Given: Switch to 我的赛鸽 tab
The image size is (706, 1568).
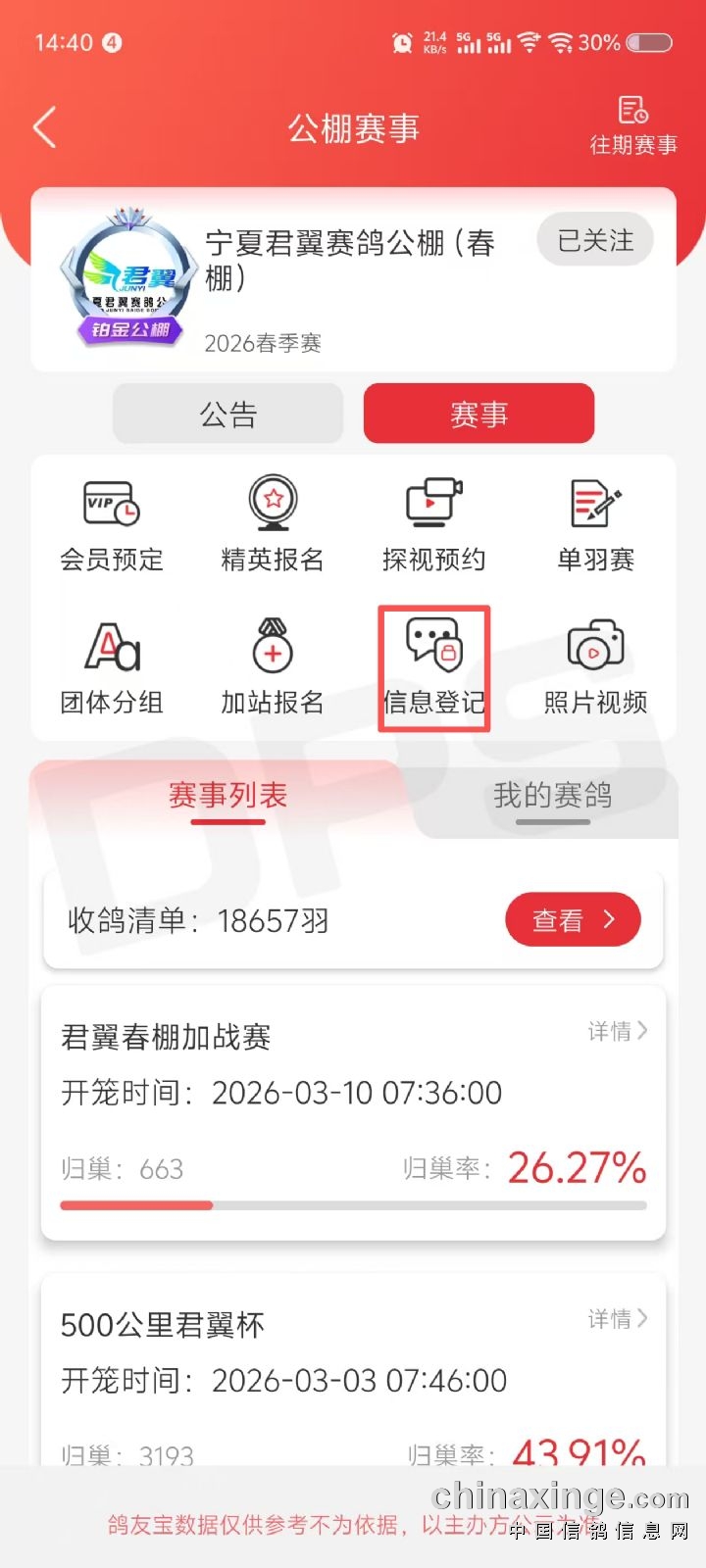Looking at the screenshot, I should pyautogui.click(x=553, y=796).
